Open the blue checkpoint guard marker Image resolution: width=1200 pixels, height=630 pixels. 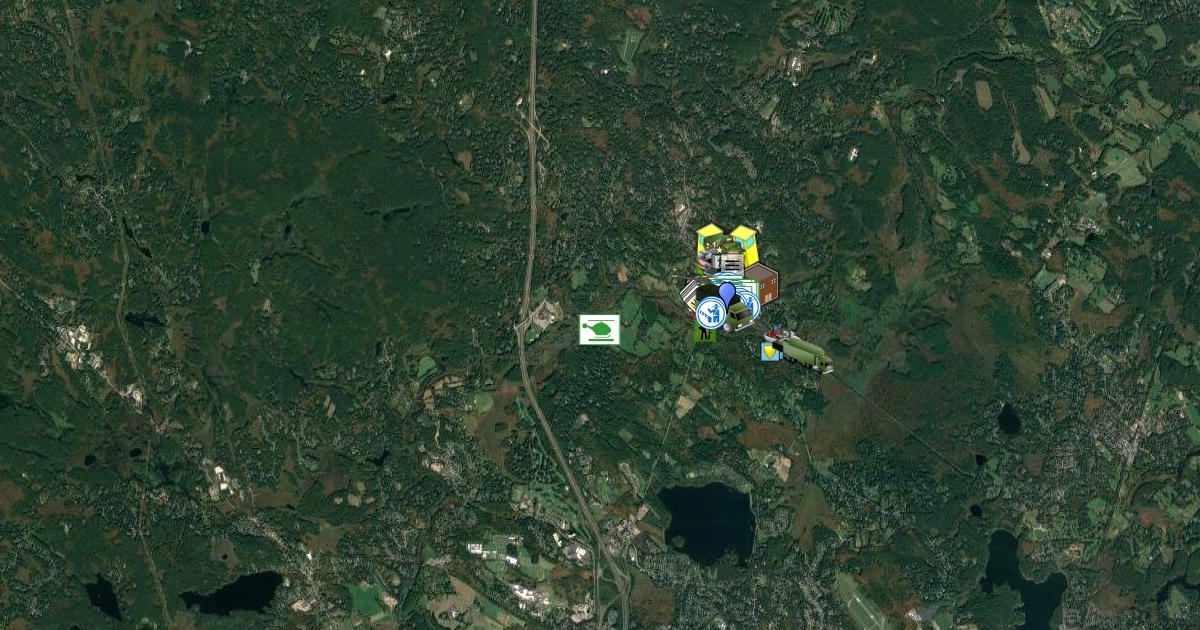[x=711, y=312]
